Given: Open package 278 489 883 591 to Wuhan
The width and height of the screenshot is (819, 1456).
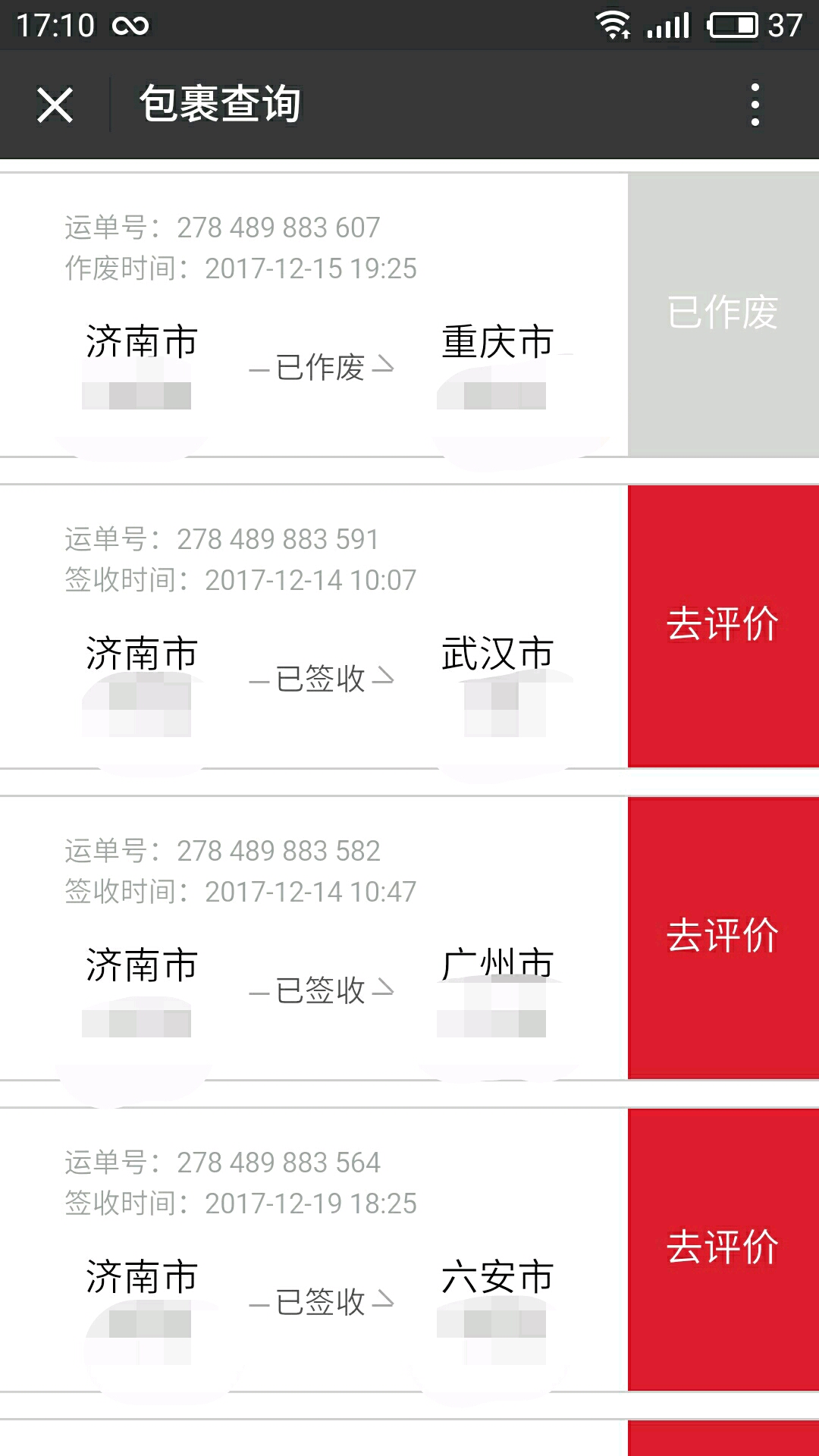Looking at the screenshot, I should click(x=314, y=626).
